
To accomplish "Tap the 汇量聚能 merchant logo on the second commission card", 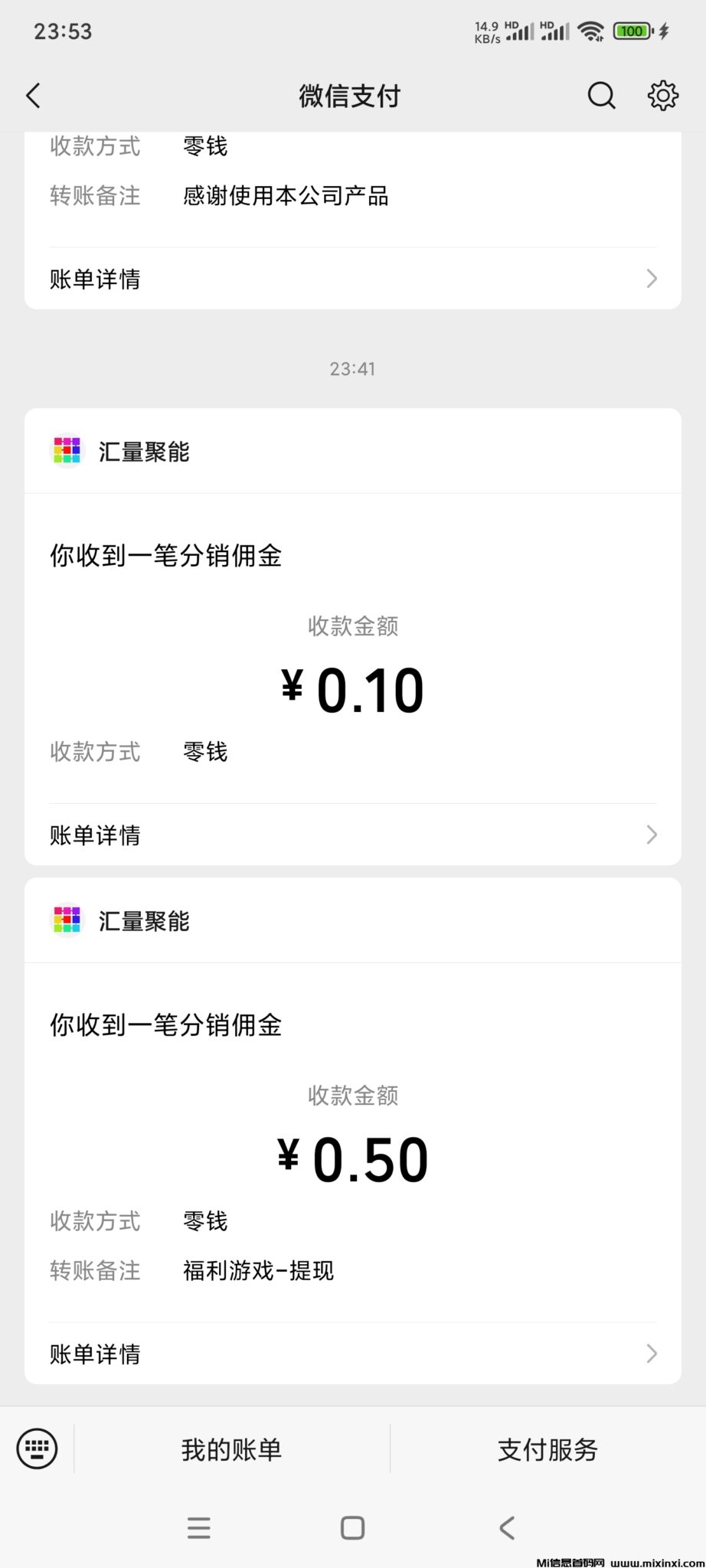I will click(x=67, y=920).
